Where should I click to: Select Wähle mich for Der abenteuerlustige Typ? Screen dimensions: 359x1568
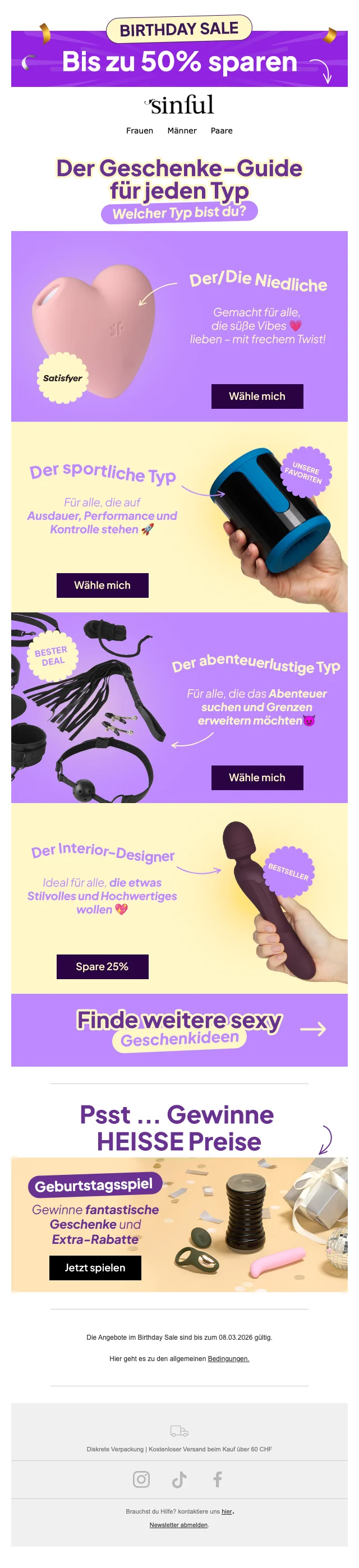tap(257, 777)
